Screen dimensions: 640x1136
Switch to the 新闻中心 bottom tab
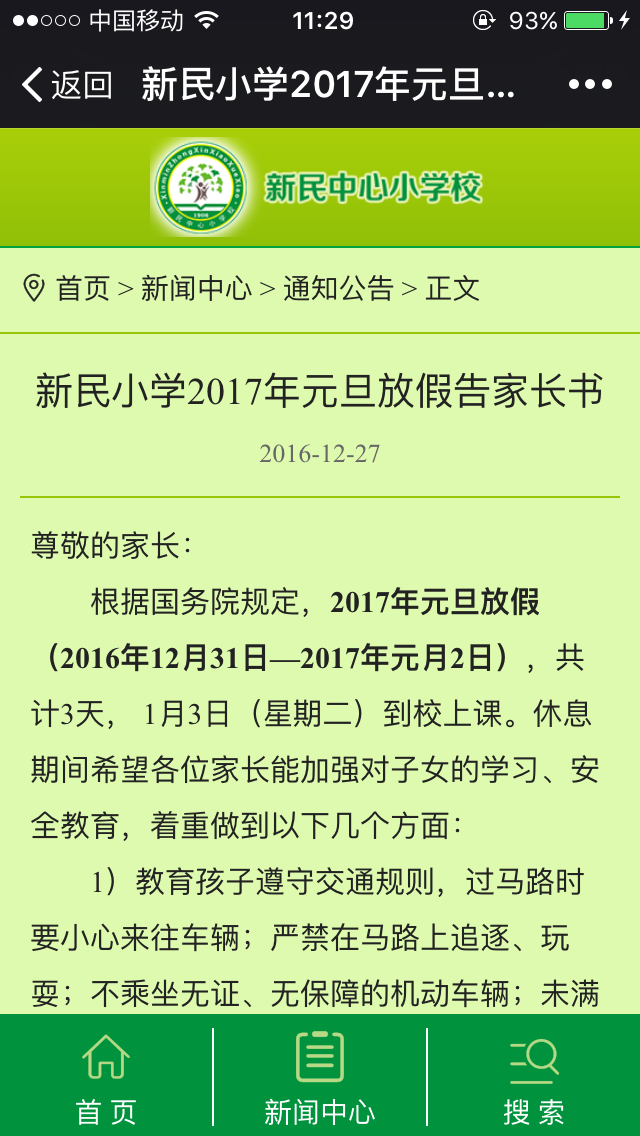(x=320, y=1076)
